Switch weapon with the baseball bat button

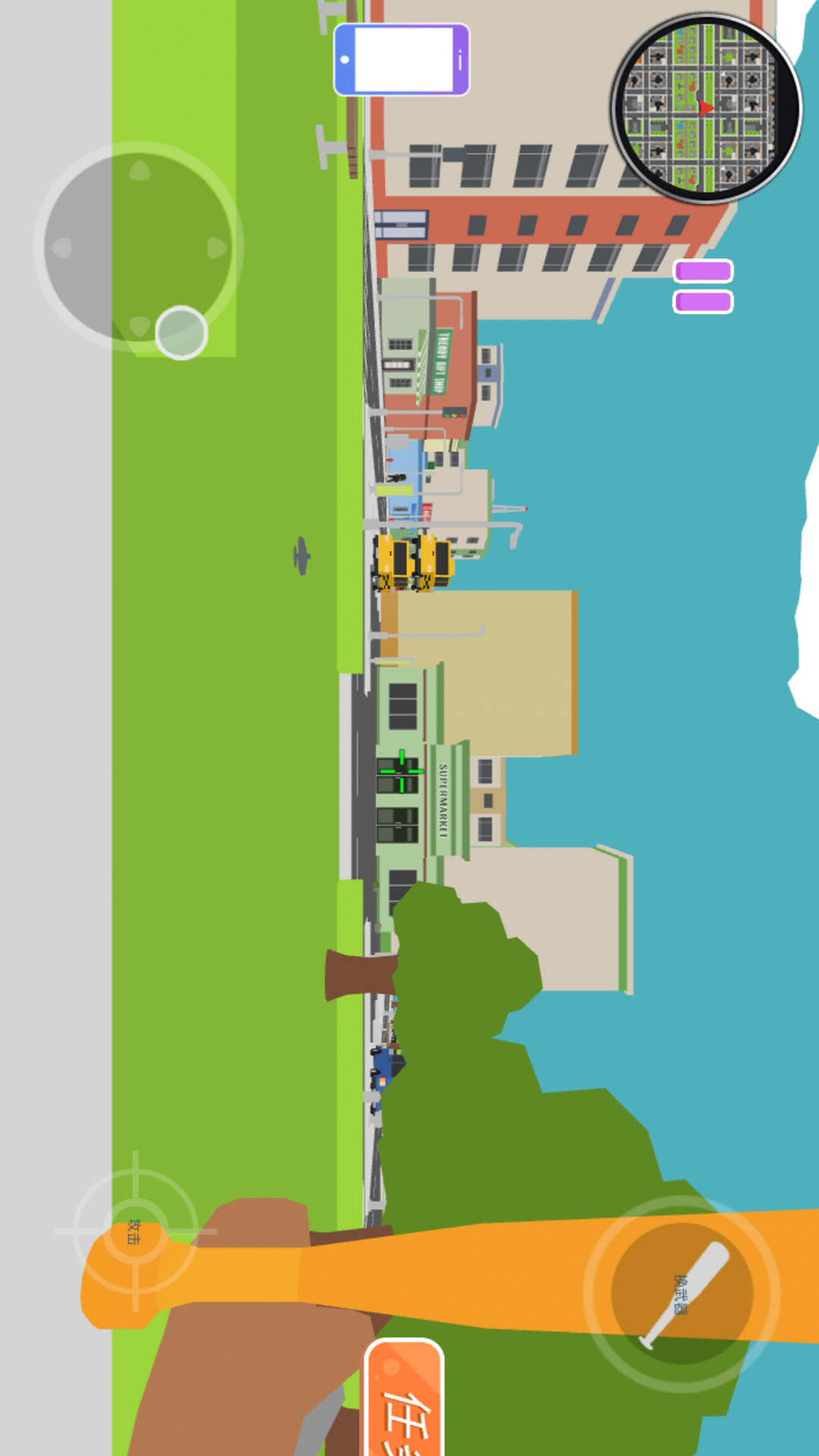click(x=682, y=1294)
